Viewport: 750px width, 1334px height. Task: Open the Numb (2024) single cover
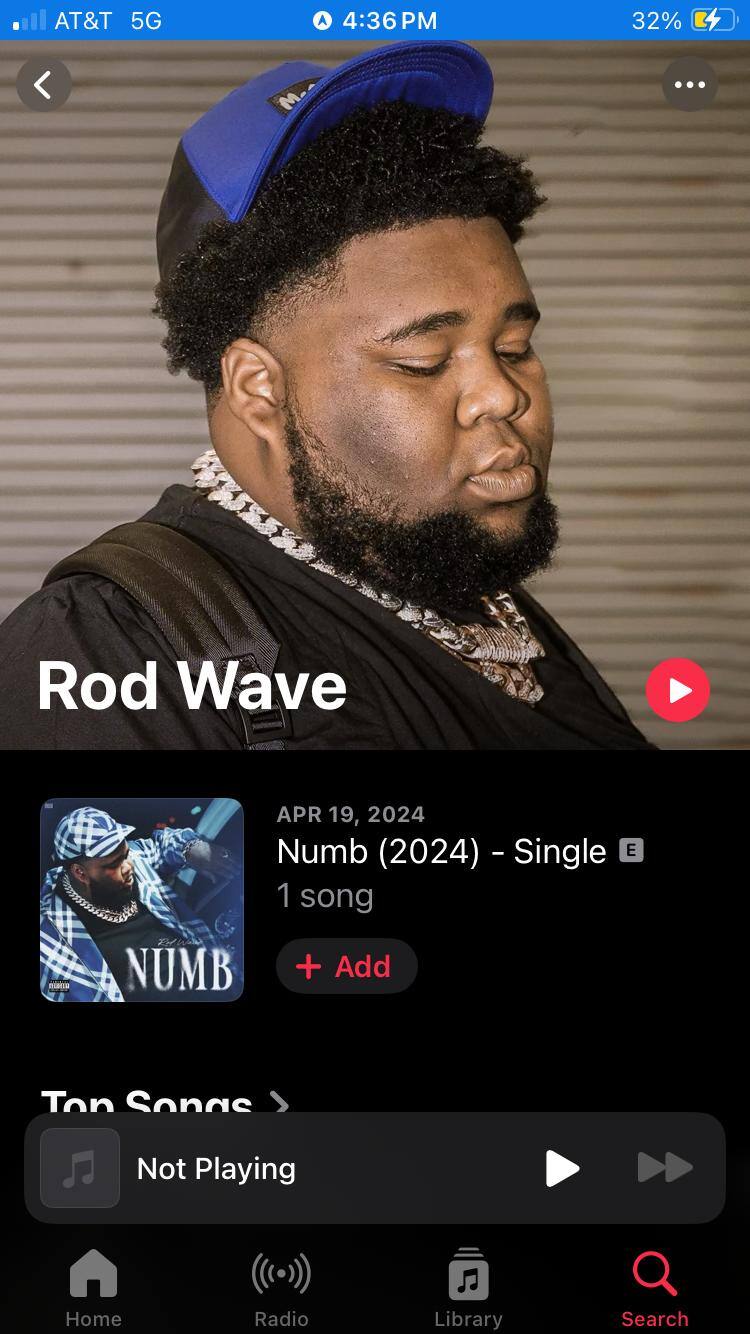click(x=142, y=900)
